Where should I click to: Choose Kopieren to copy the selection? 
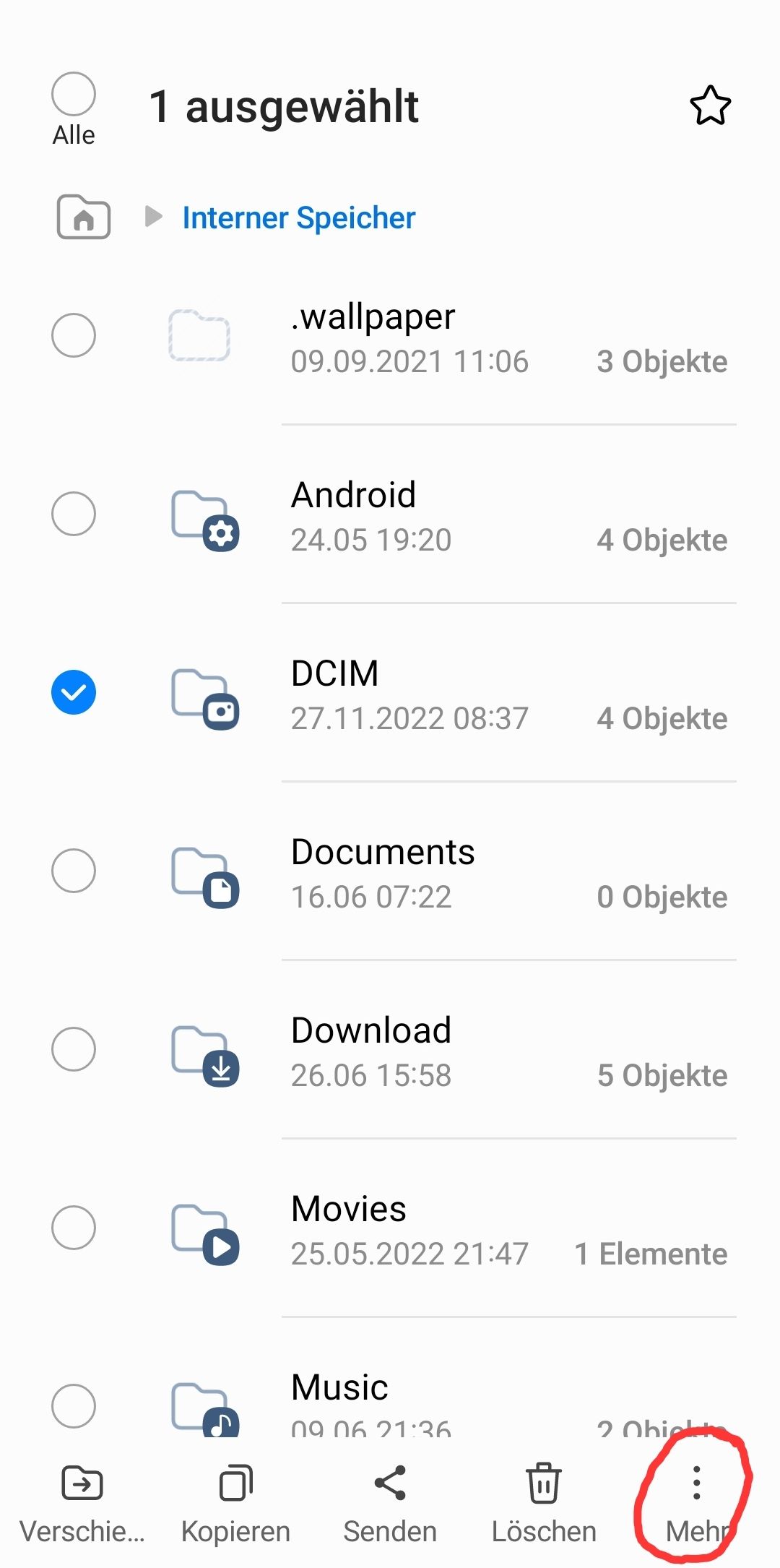pos(235,1503)
